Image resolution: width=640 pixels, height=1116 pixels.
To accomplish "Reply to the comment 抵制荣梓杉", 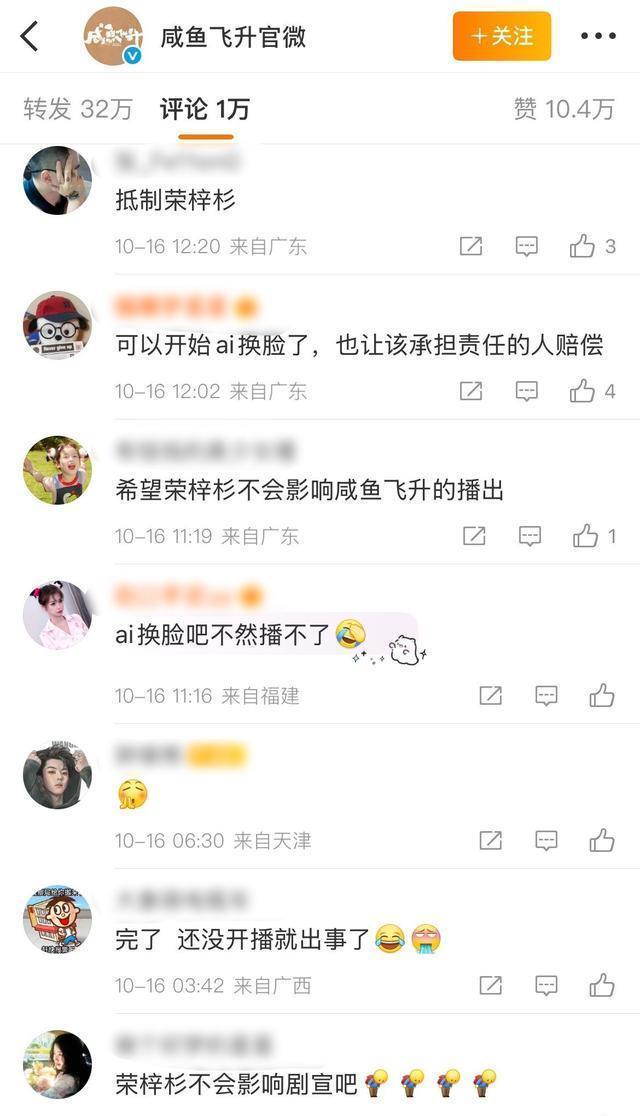I will (x=527, y=246).
